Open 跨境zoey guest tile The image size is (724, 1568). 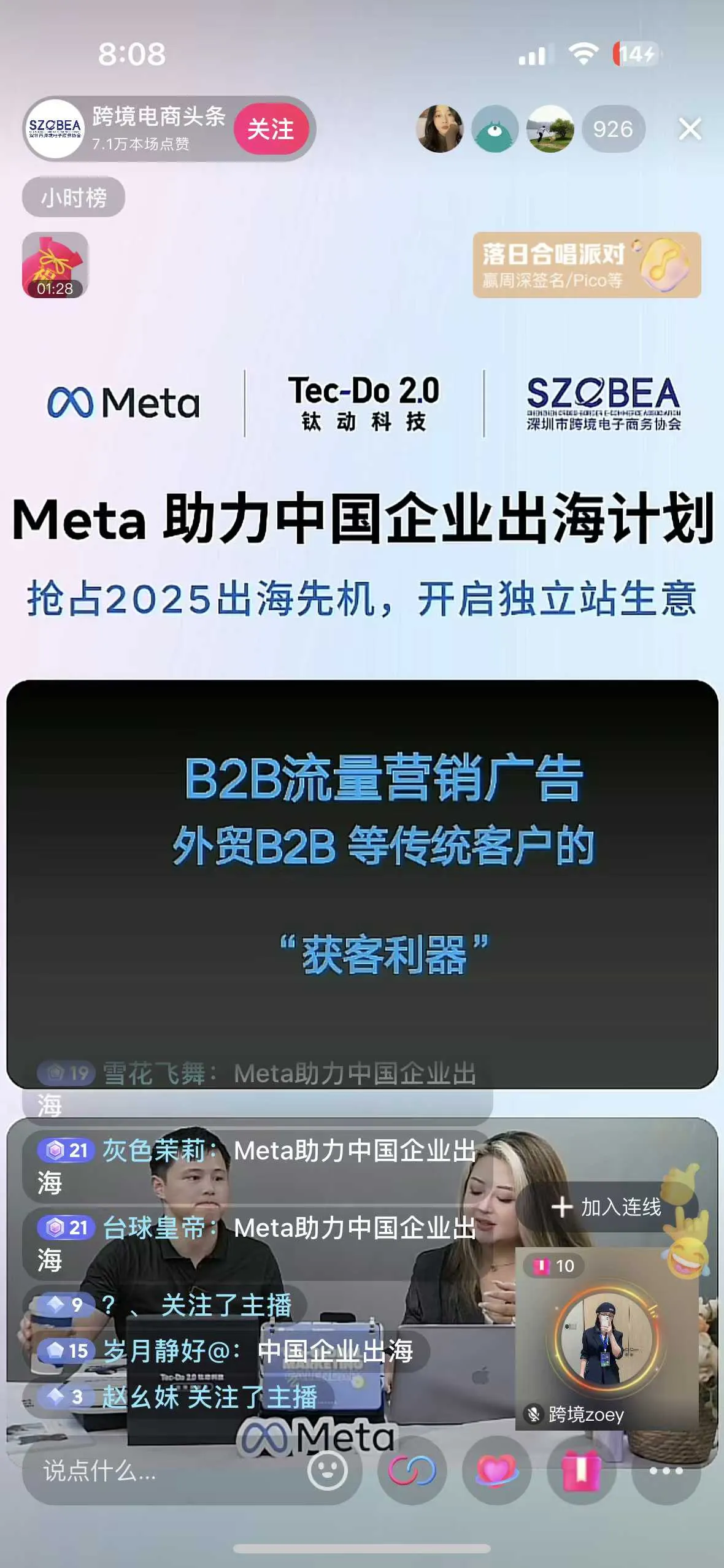point(606,1339)
